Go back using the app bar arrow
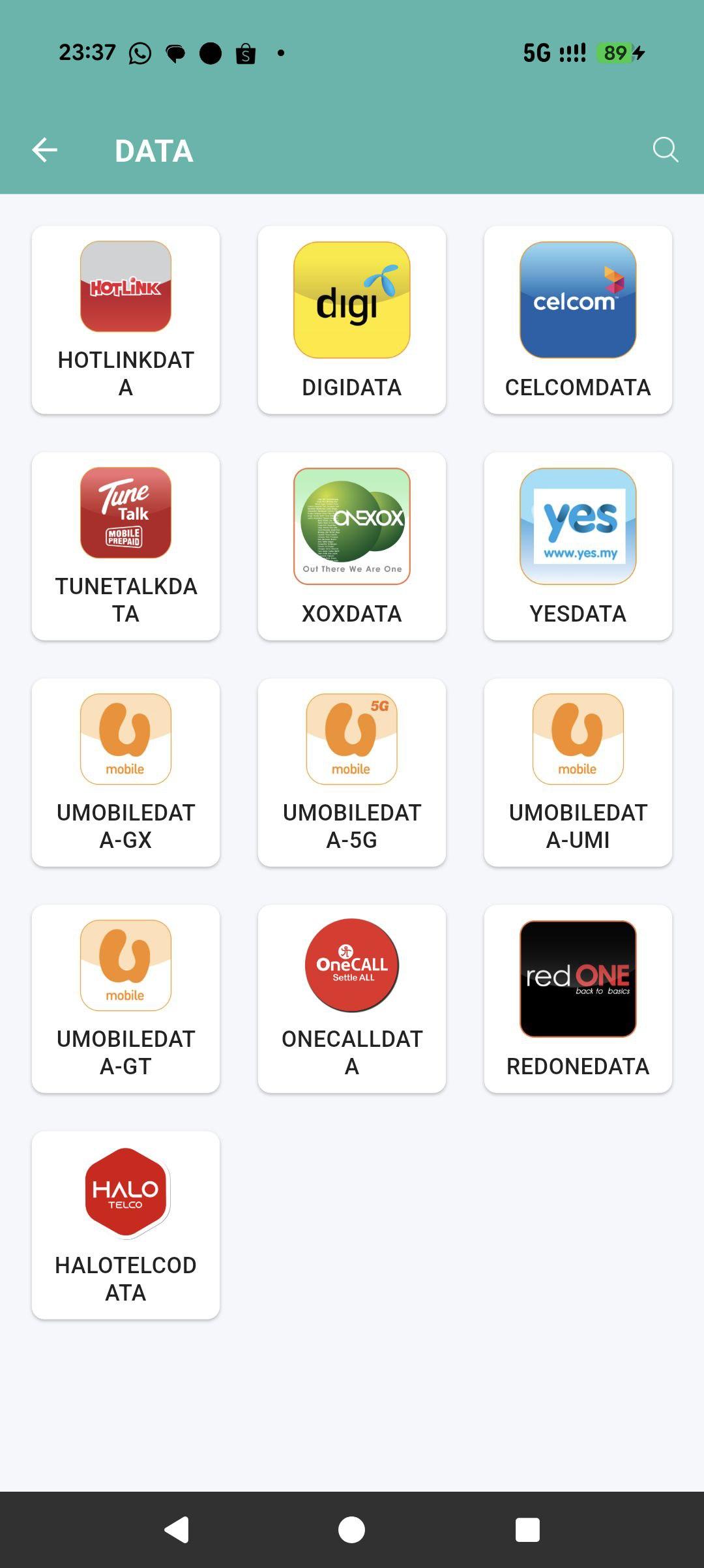 tap(45, 150)
